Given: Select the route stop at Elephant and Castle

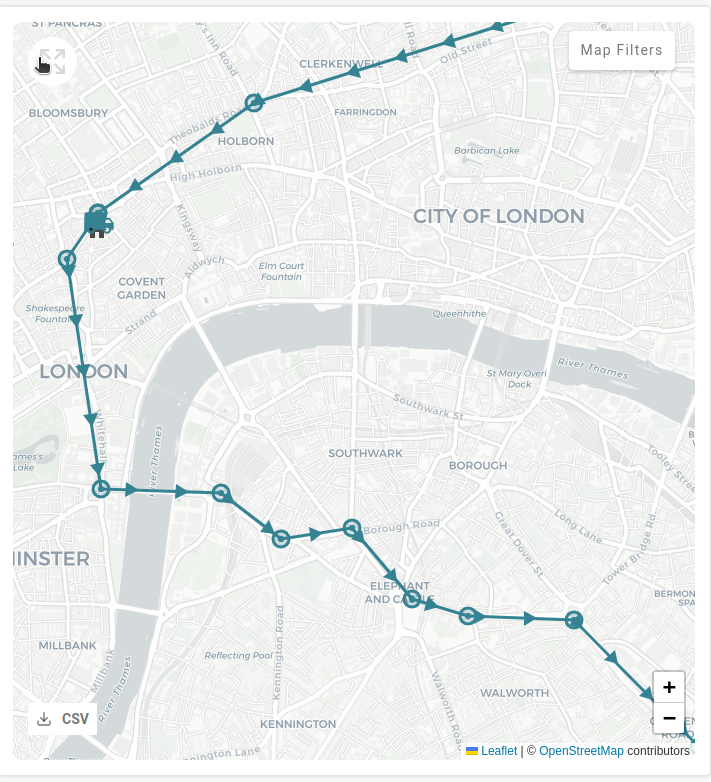Looking at the screenshot, I should [x=411, y=599].
